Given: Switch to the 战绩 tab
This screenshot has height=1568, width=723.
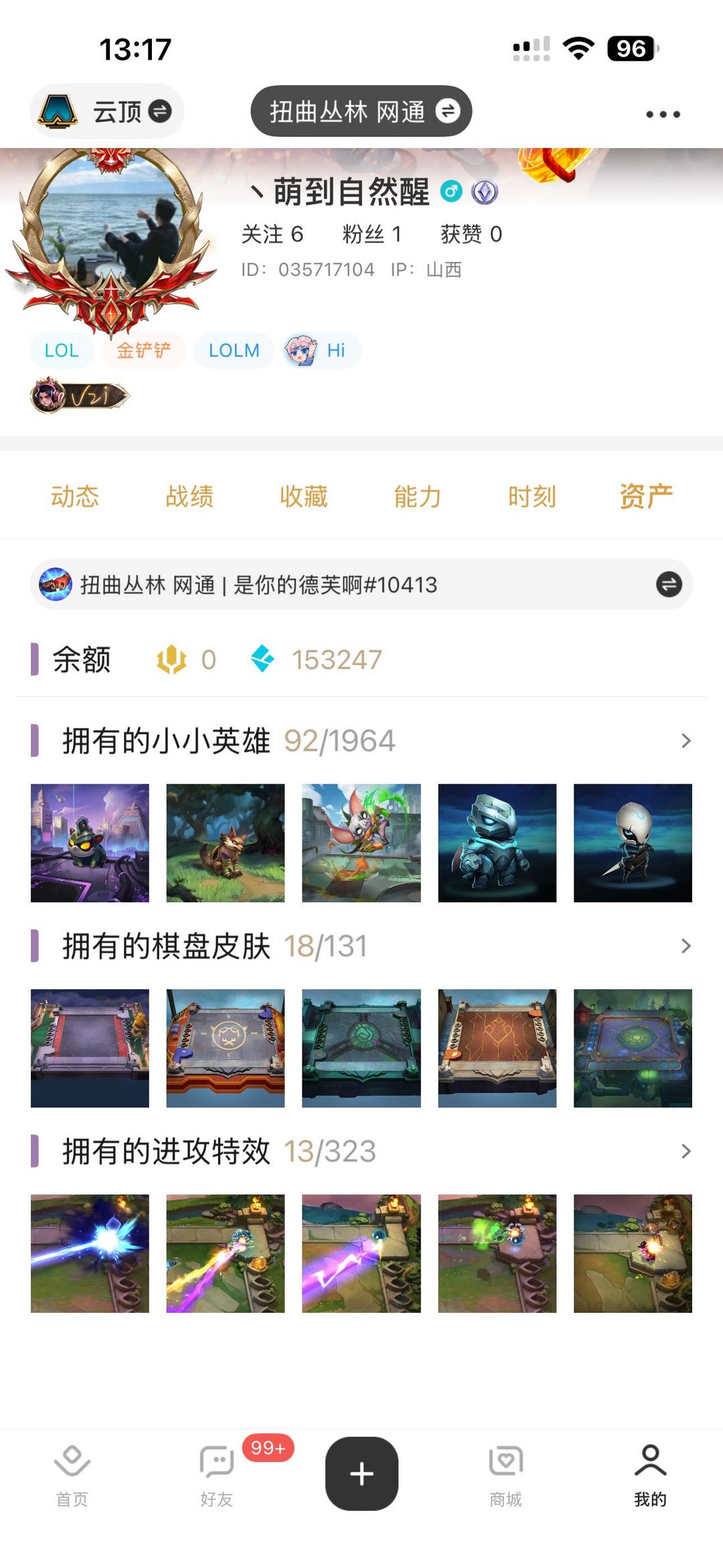Looking at the screenshot, I should pos(189,496).
